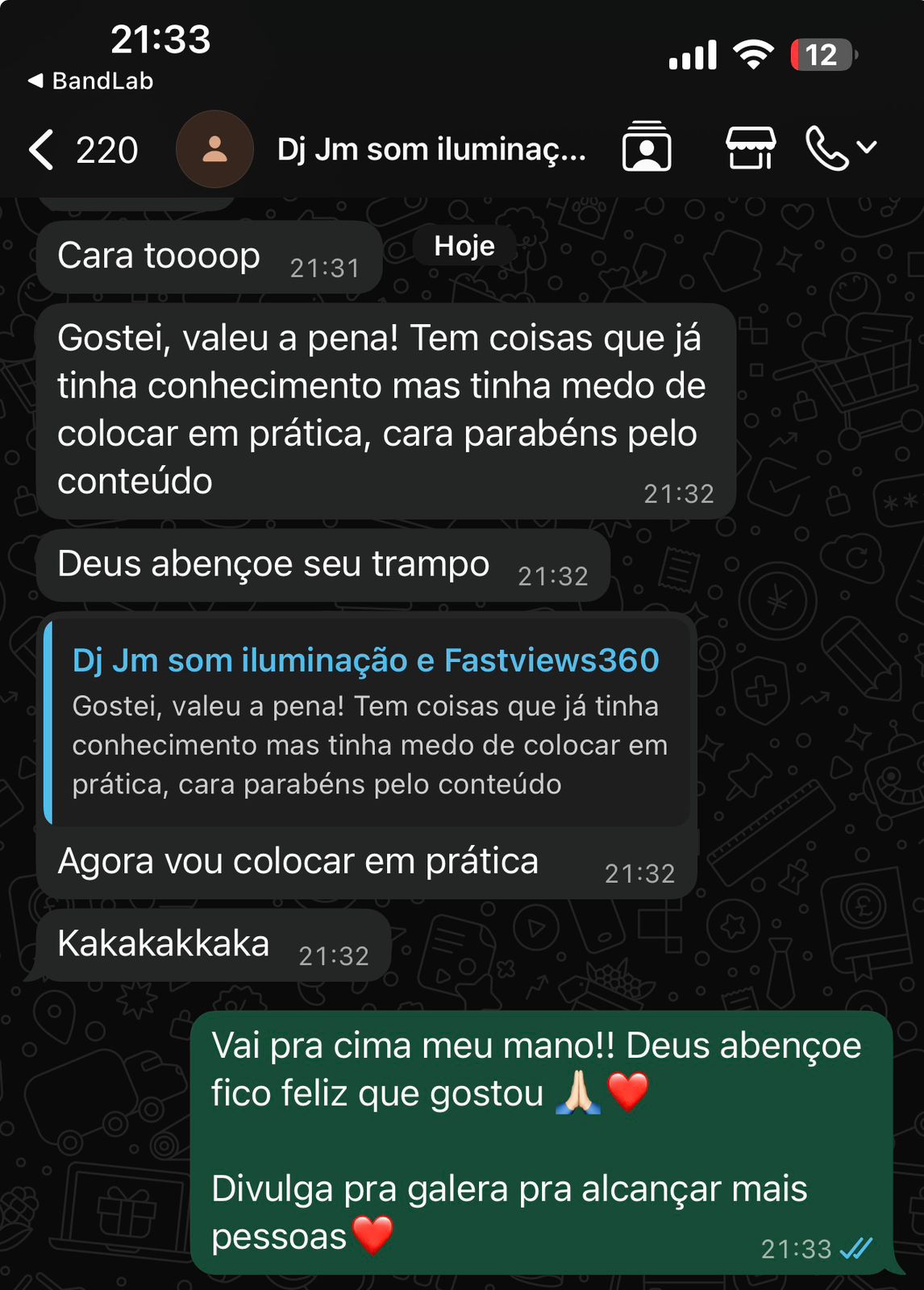Open Dj Jm som iluminaç... contact info

(431, 150)
